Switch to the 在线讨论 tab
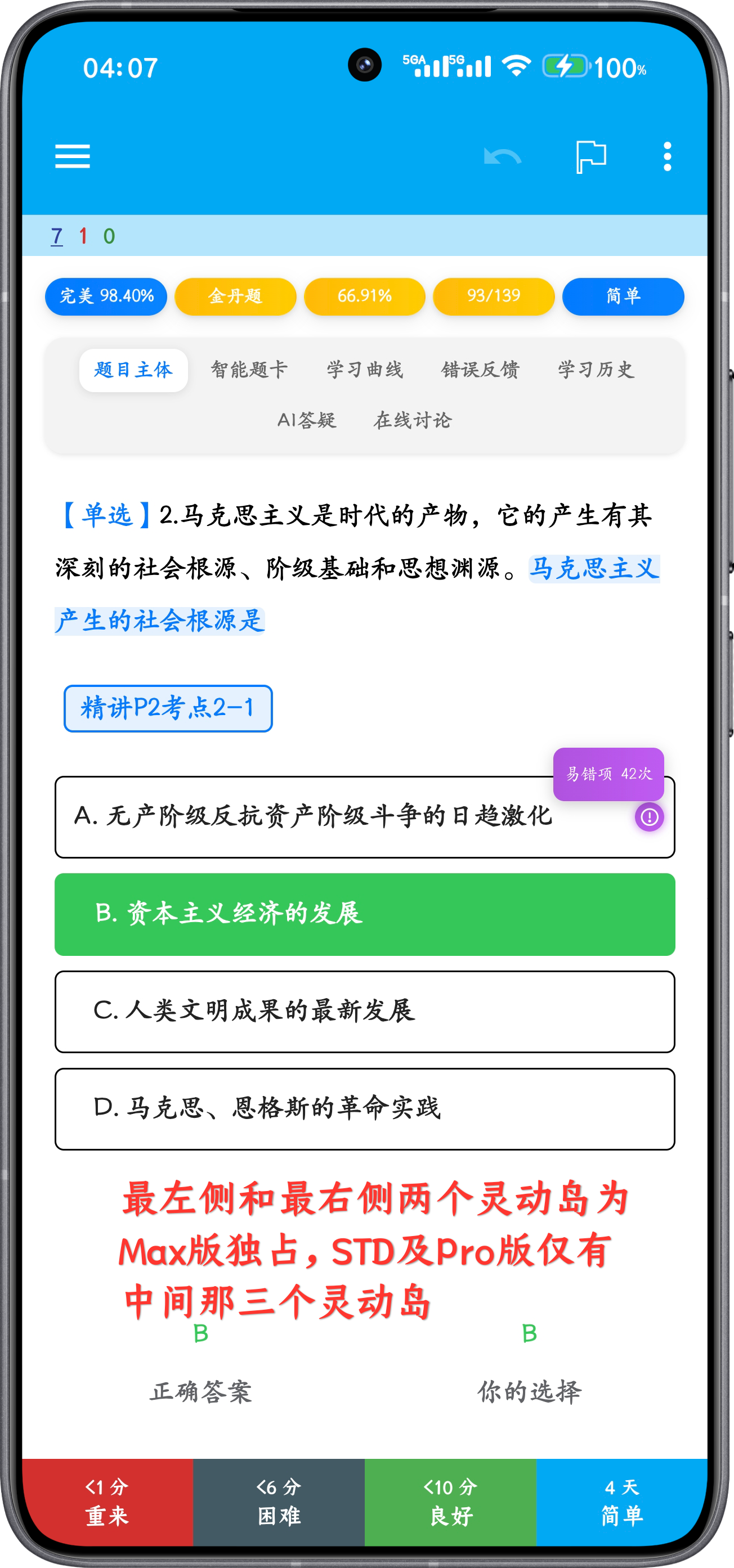The image size is (734, 1568). 413,420
